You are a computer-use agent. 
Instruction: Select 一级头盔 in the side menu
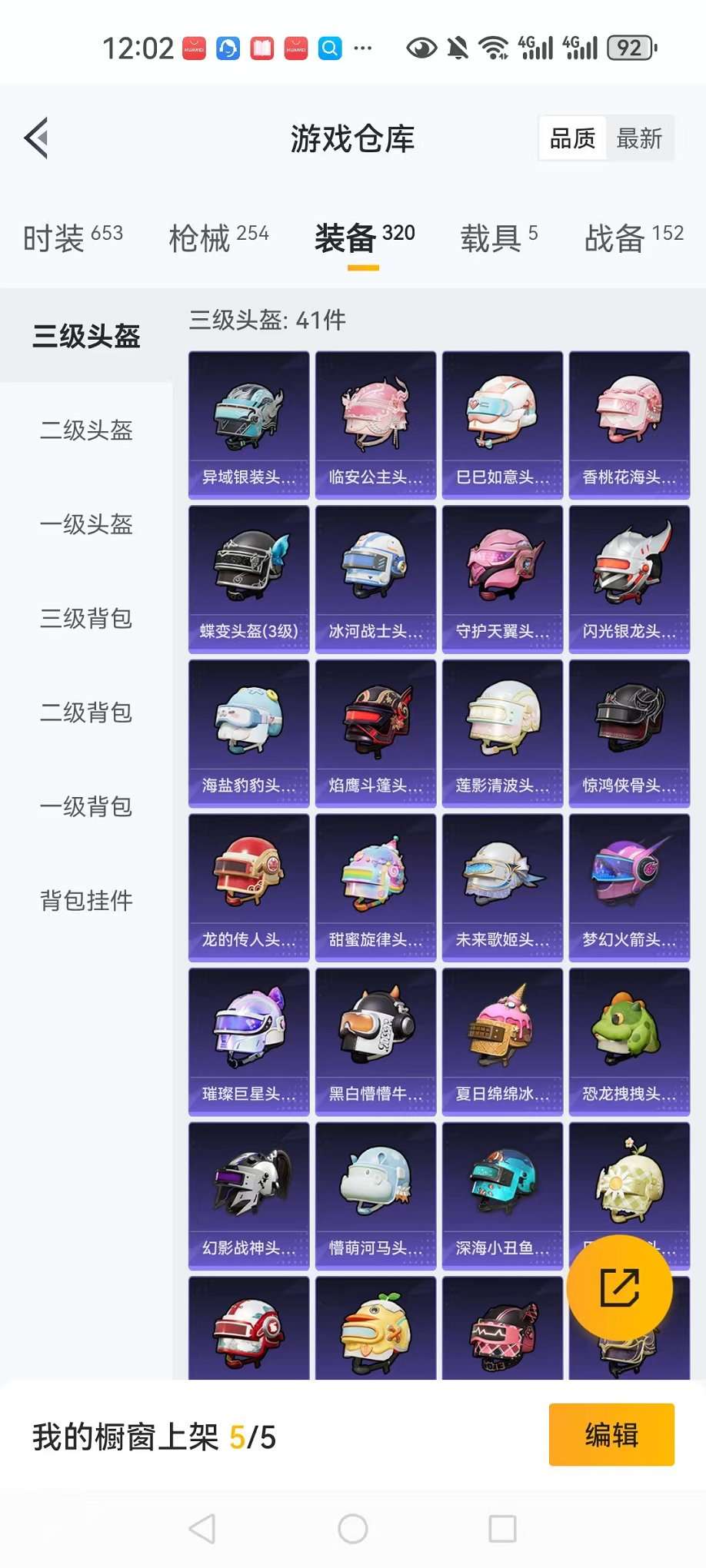pos(86,524)
